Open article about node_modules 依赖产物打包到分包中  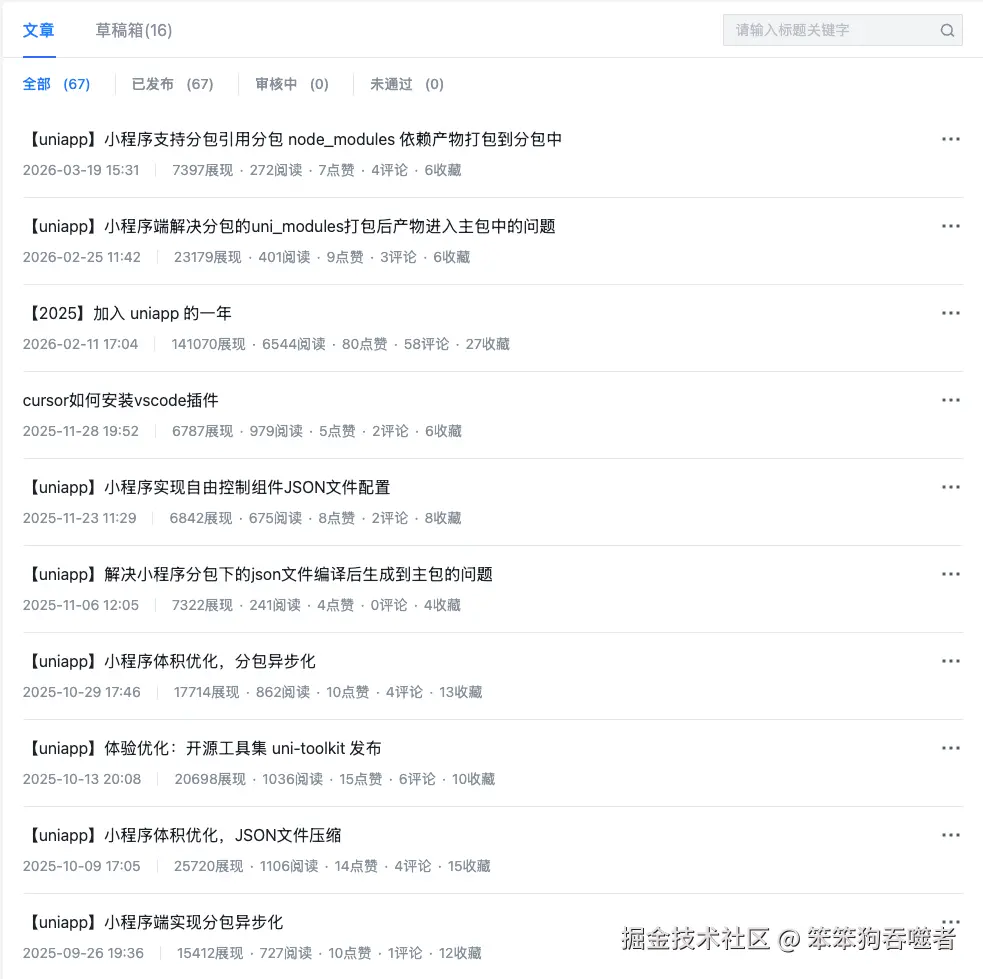coord(292,139)
